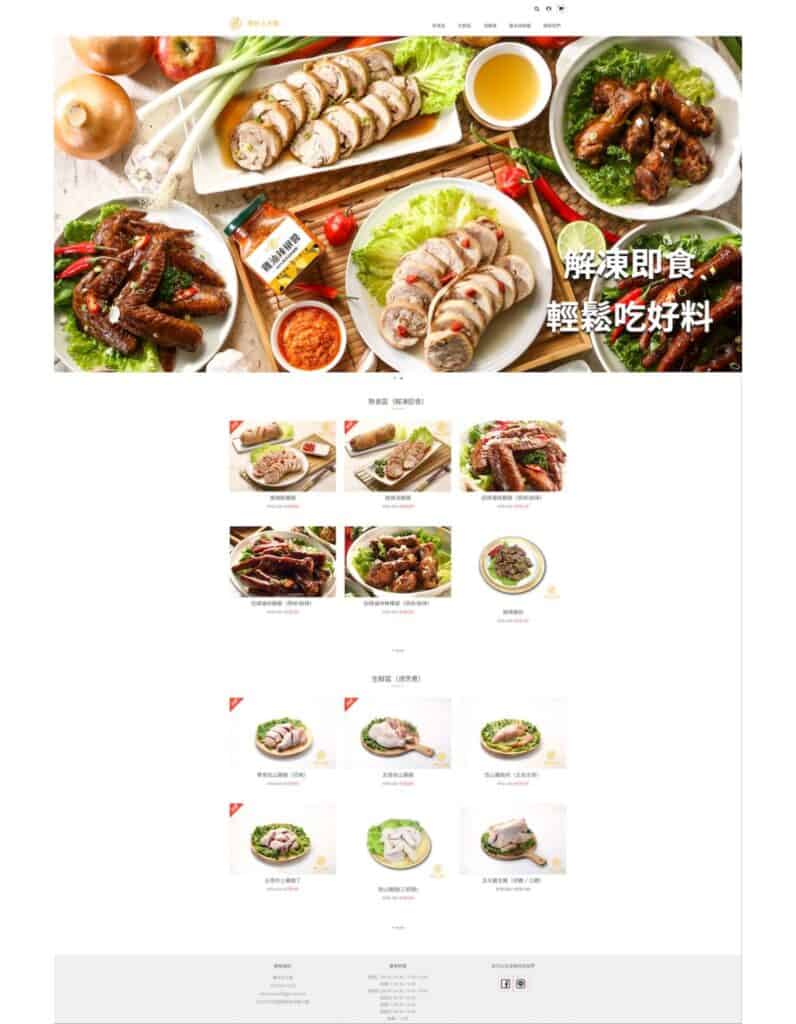Open the raw chicken breast product card
Screen dimensions: 796x1024
coord(397,733)
